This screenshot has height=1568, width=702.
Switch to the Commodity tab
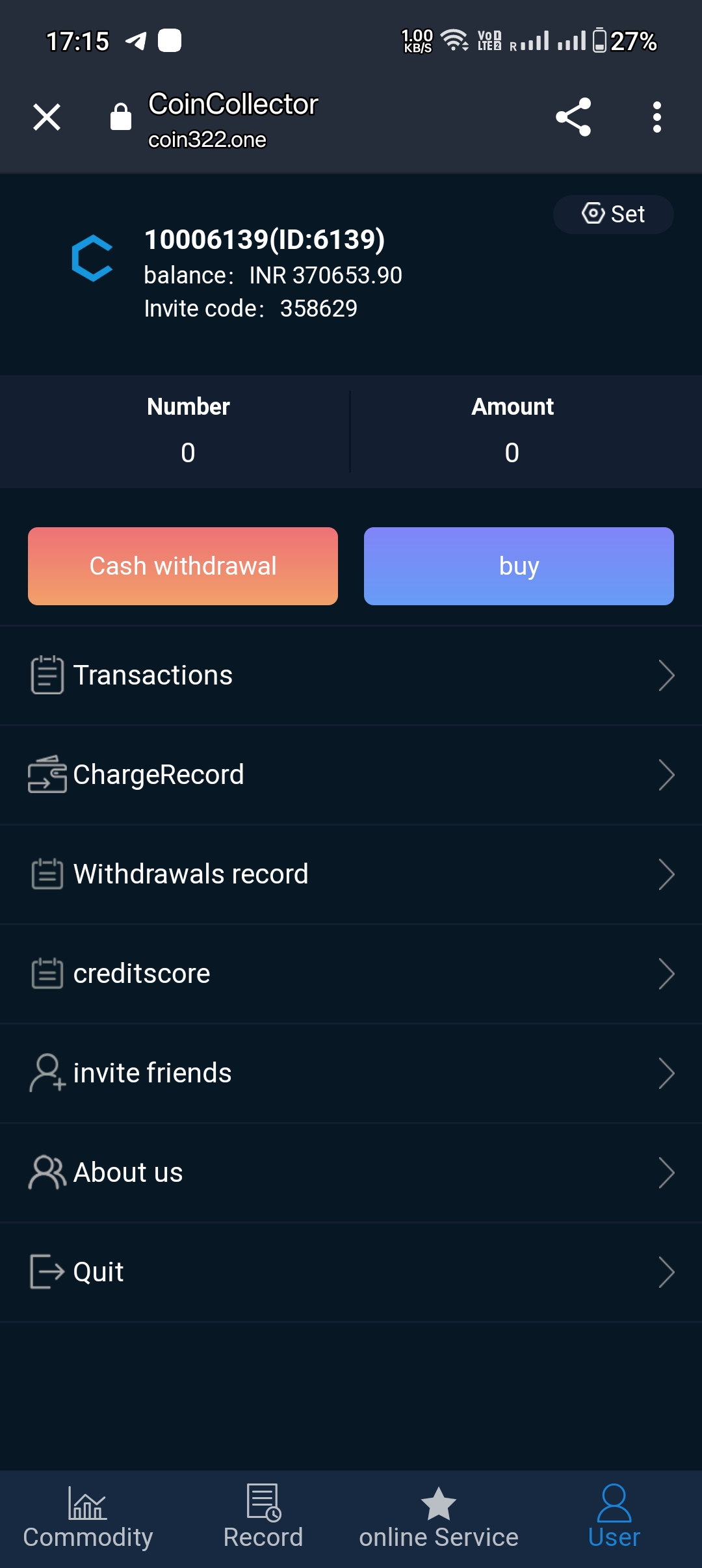coord(88,1519)
